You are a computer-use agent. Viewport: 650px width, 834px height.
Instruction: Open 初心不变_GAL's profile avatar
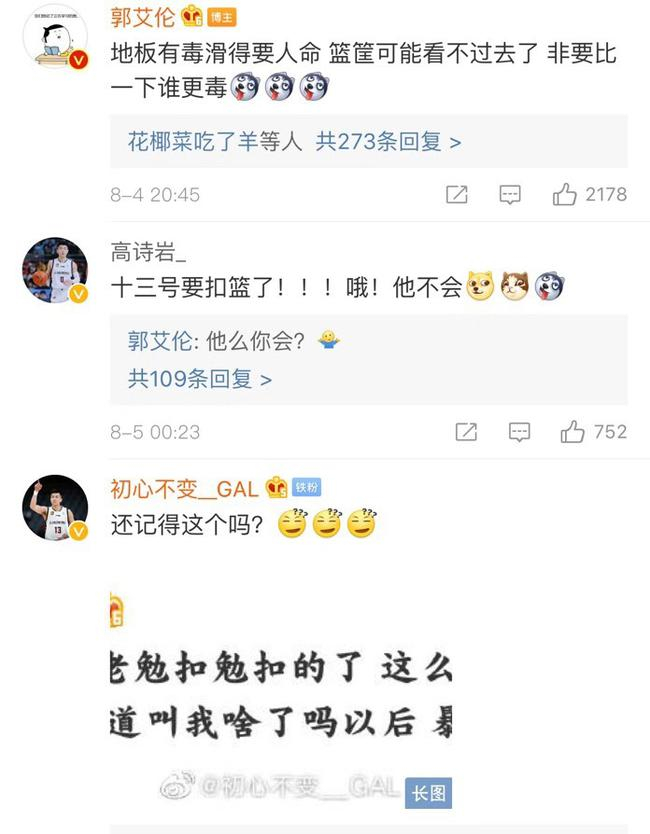pyautogui.click(x=55, y=508)
